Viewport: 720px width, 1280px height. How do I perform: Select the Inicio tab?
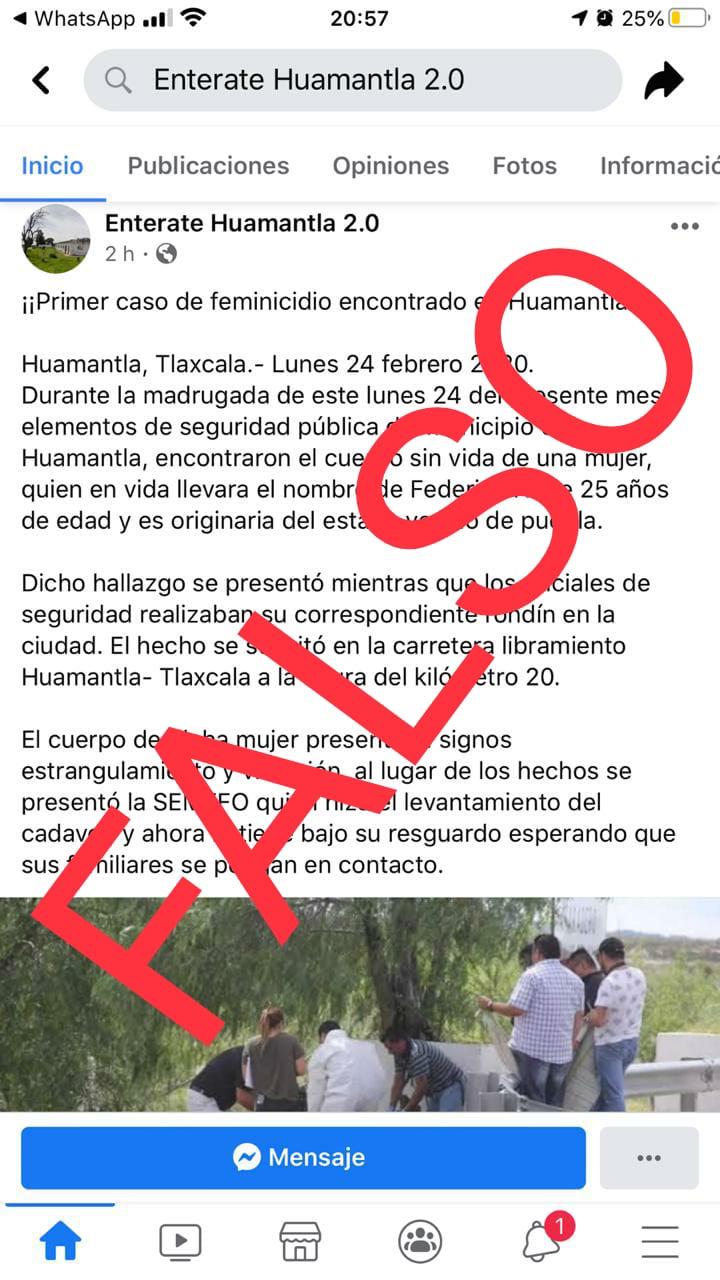pos(52,166)
